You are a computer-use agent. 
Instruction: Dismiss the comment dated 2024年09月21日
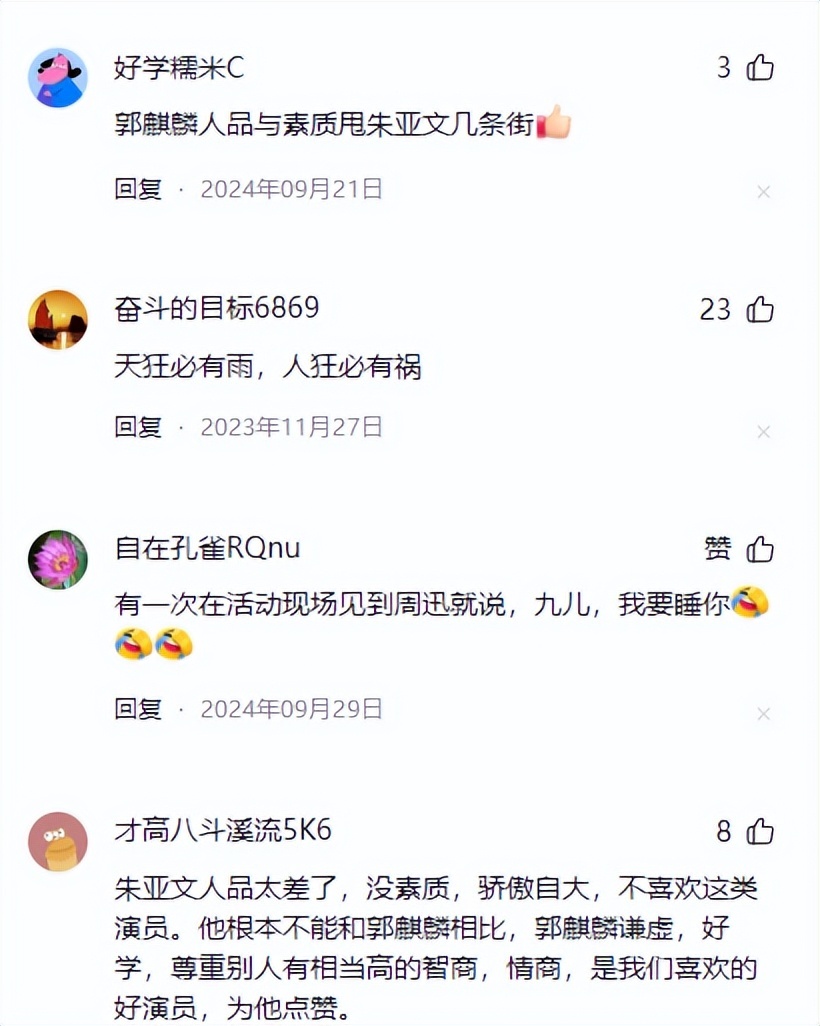(x=764, y=192)
